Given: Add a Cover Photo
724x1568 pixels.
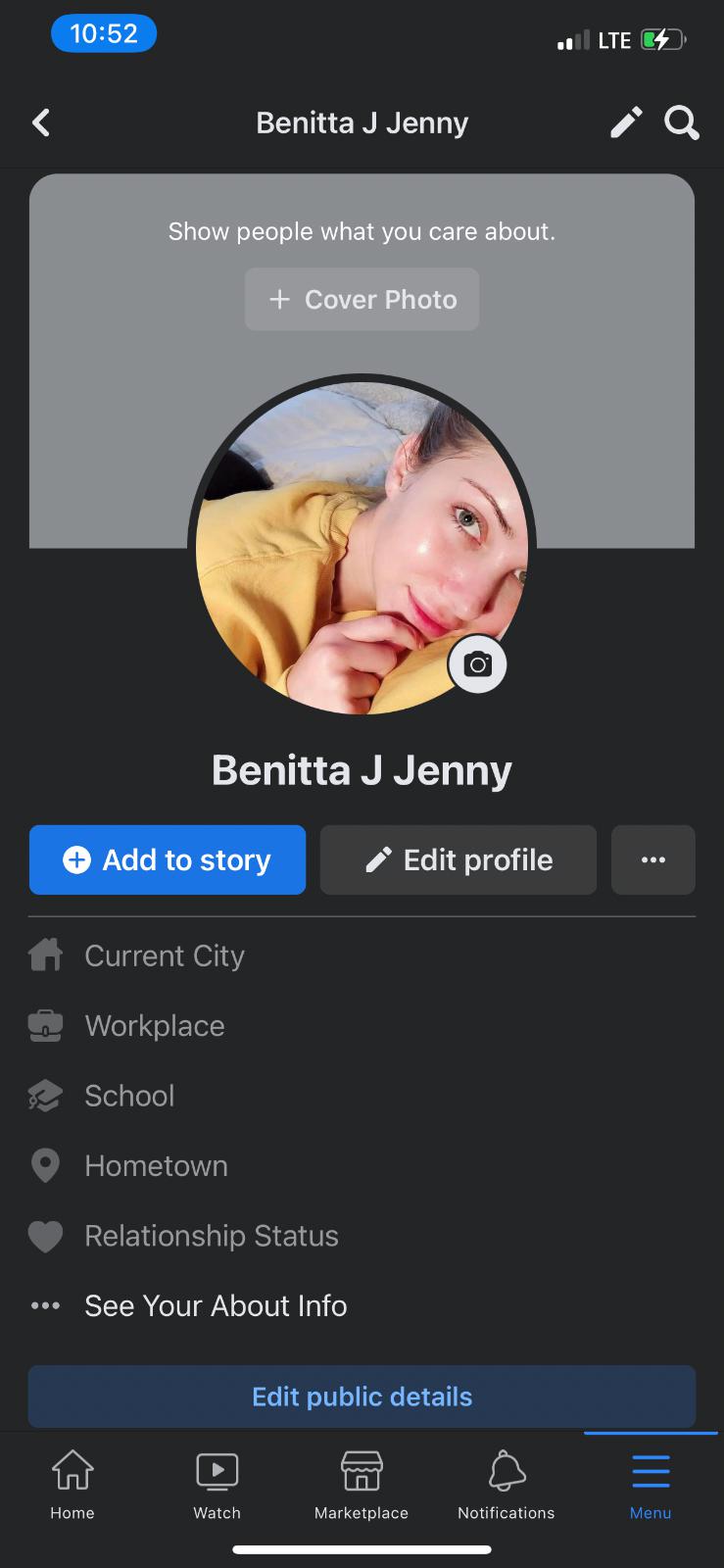Looking at the screenshot, I should pyautogui.click(x=362, y=299).
